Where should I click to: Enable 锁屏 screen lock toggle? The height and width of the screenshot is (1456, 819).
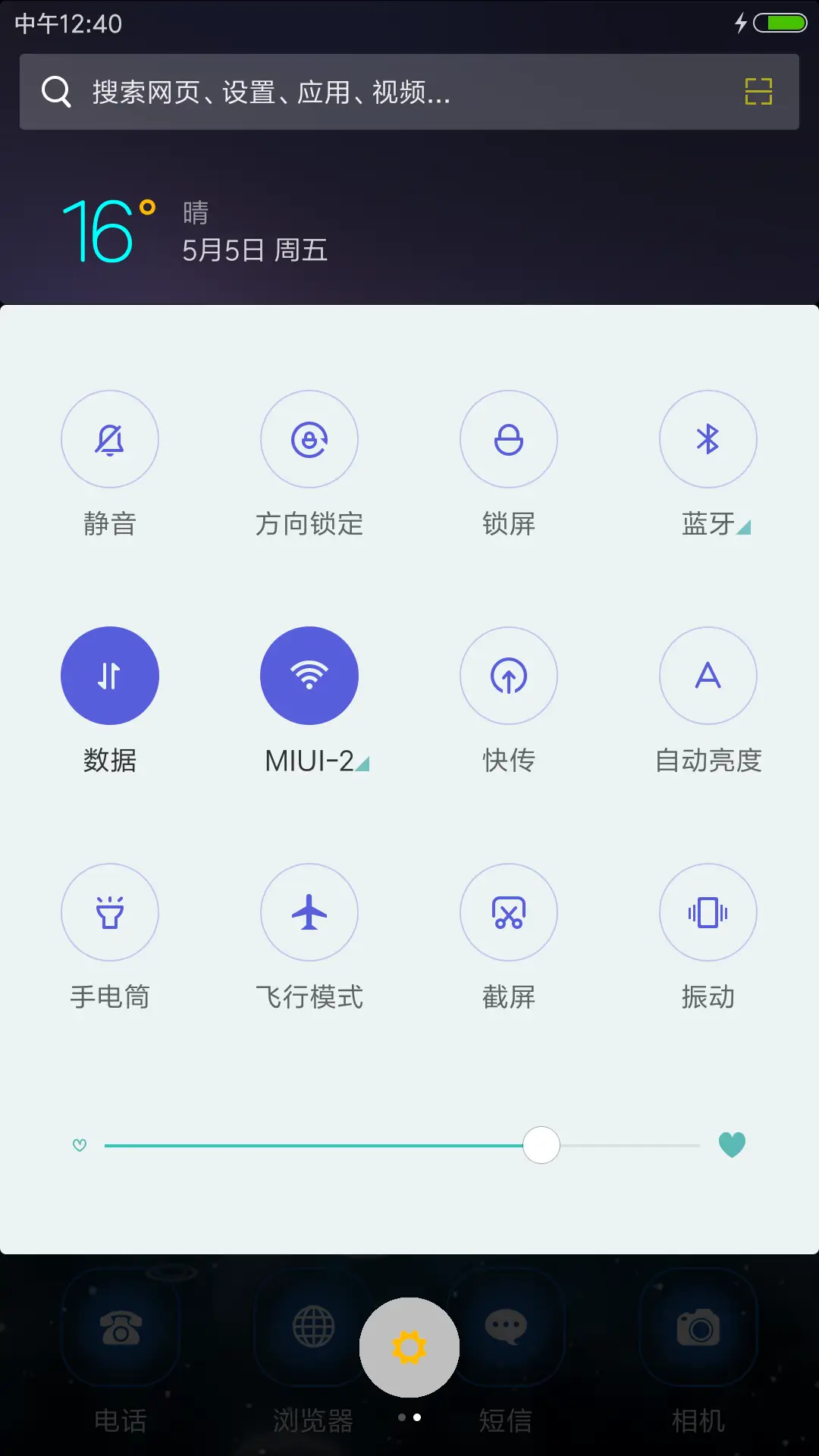click(509, 439)
